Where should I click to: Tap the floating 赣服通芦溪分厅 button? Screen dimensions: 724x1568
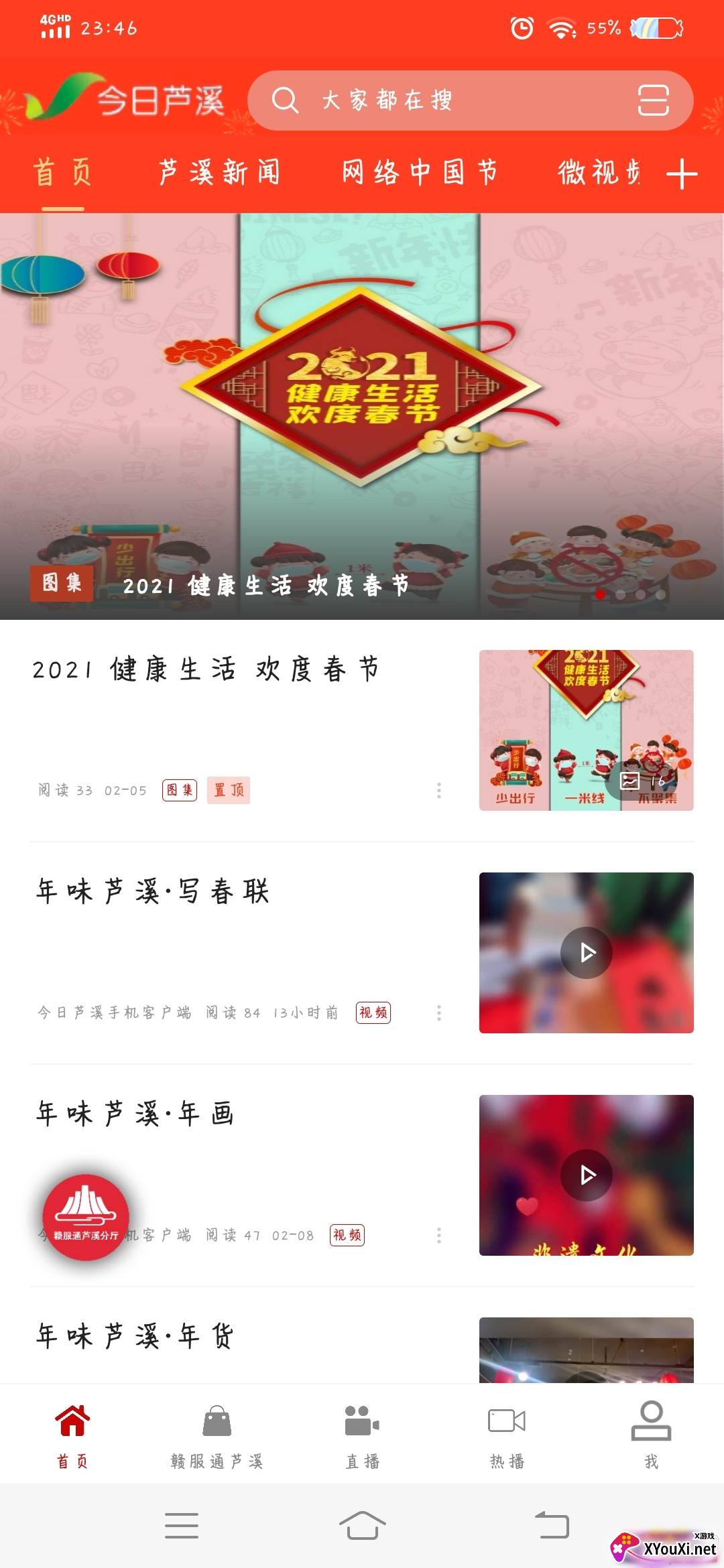86,1218
